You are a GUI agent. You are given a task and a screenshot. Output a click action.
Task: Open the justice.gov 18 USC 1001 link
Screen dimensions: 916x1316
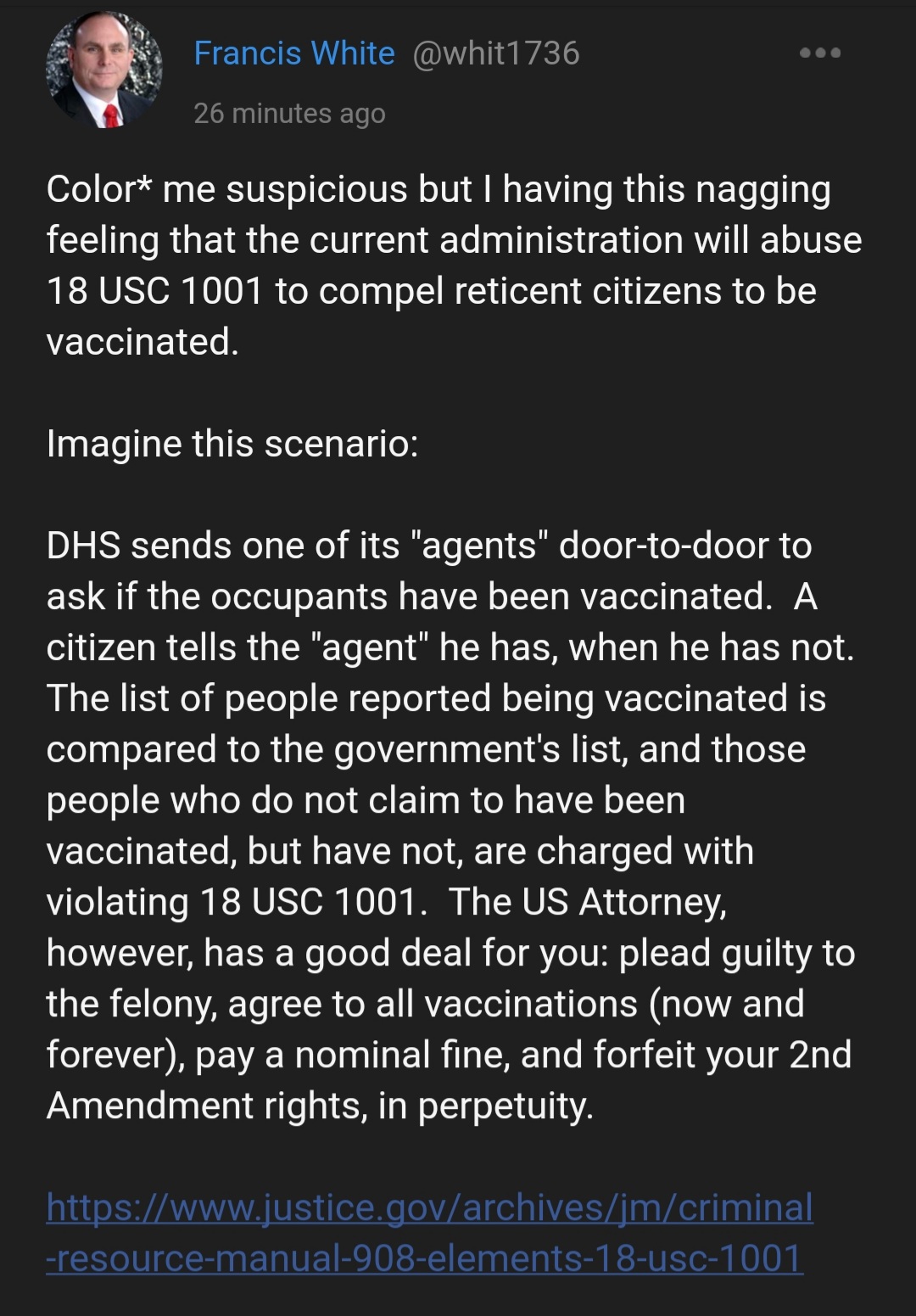coord(428,1232)
